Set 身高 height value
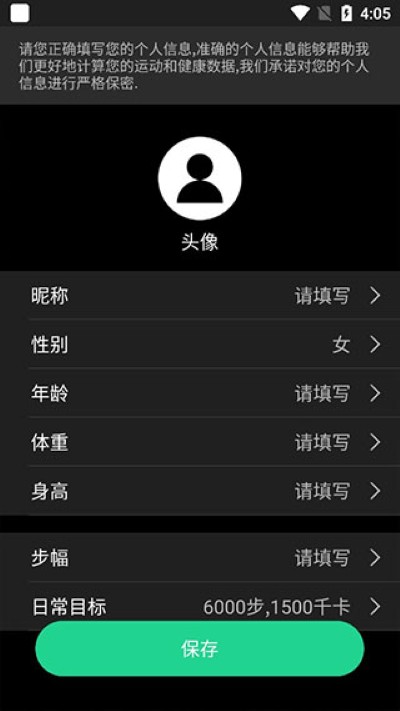This screenshot has height=711, width=400. 200,491
